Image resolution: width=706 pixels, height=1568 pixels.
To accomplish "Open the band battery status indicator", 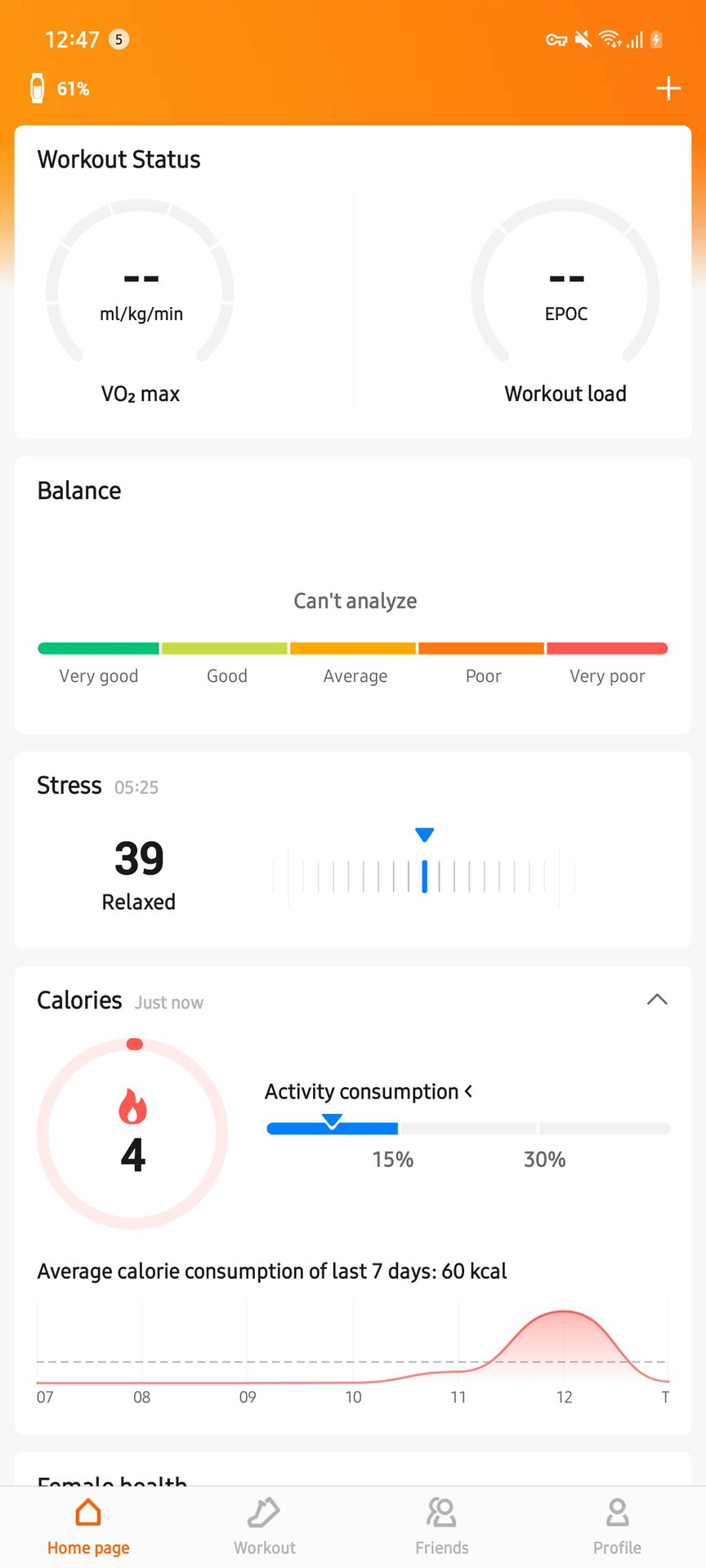I will [x=60, y=88].
